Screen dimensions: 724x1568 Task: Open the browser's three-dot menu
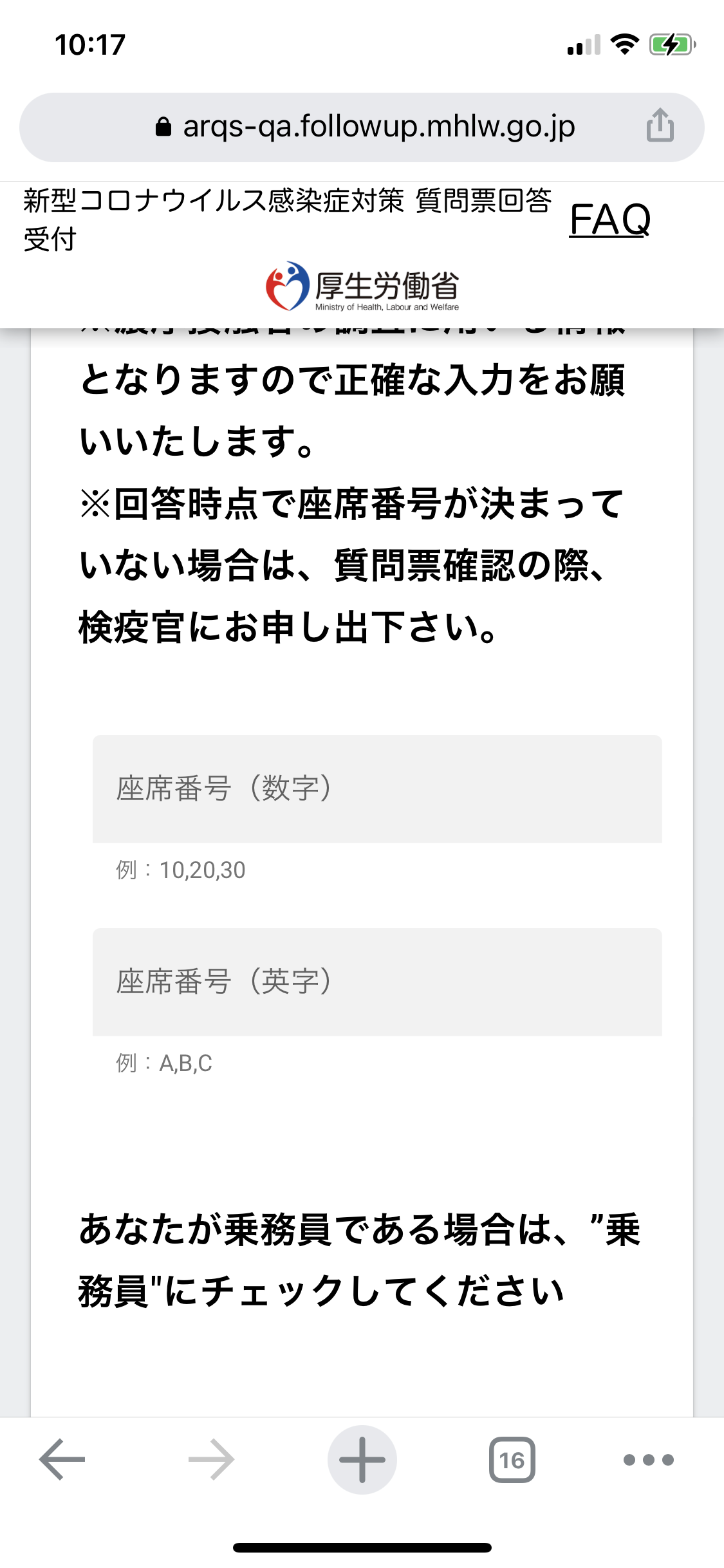click(648, 1459)
